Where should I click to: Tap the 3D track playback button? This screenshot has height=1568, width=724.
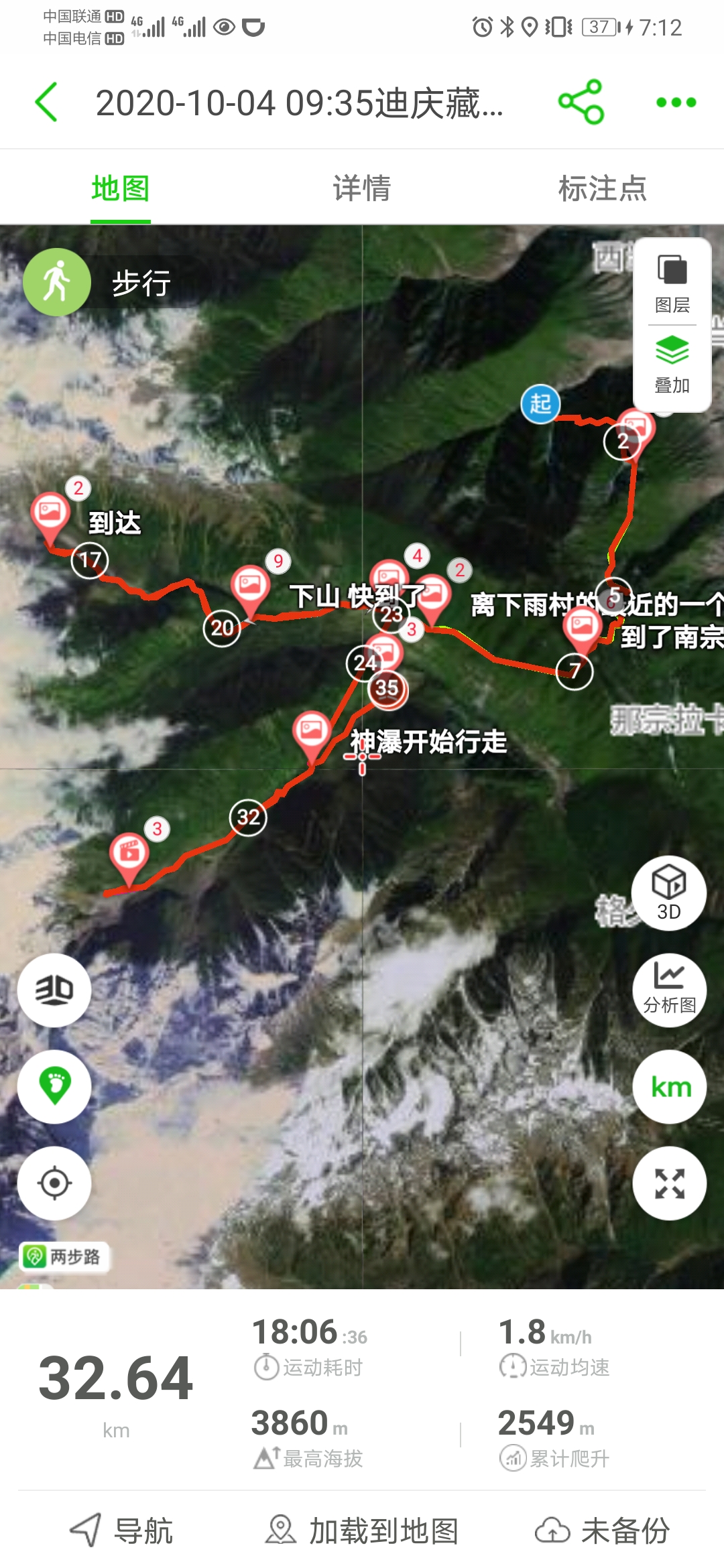54,990
